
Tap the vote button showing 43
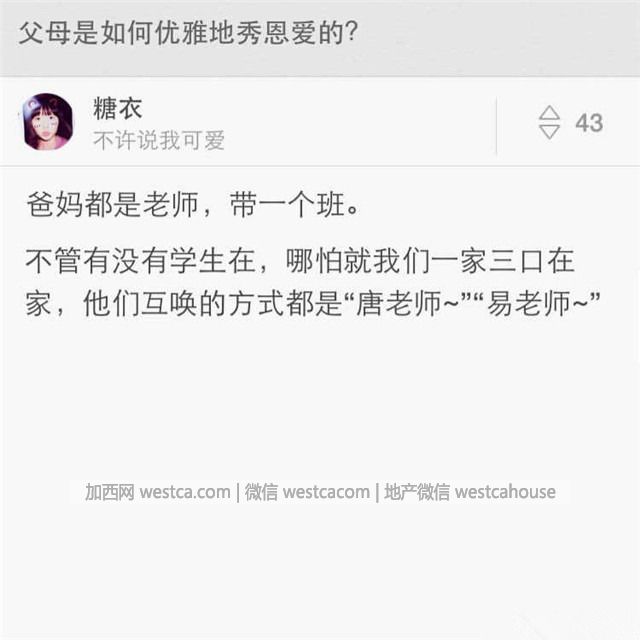570,123
